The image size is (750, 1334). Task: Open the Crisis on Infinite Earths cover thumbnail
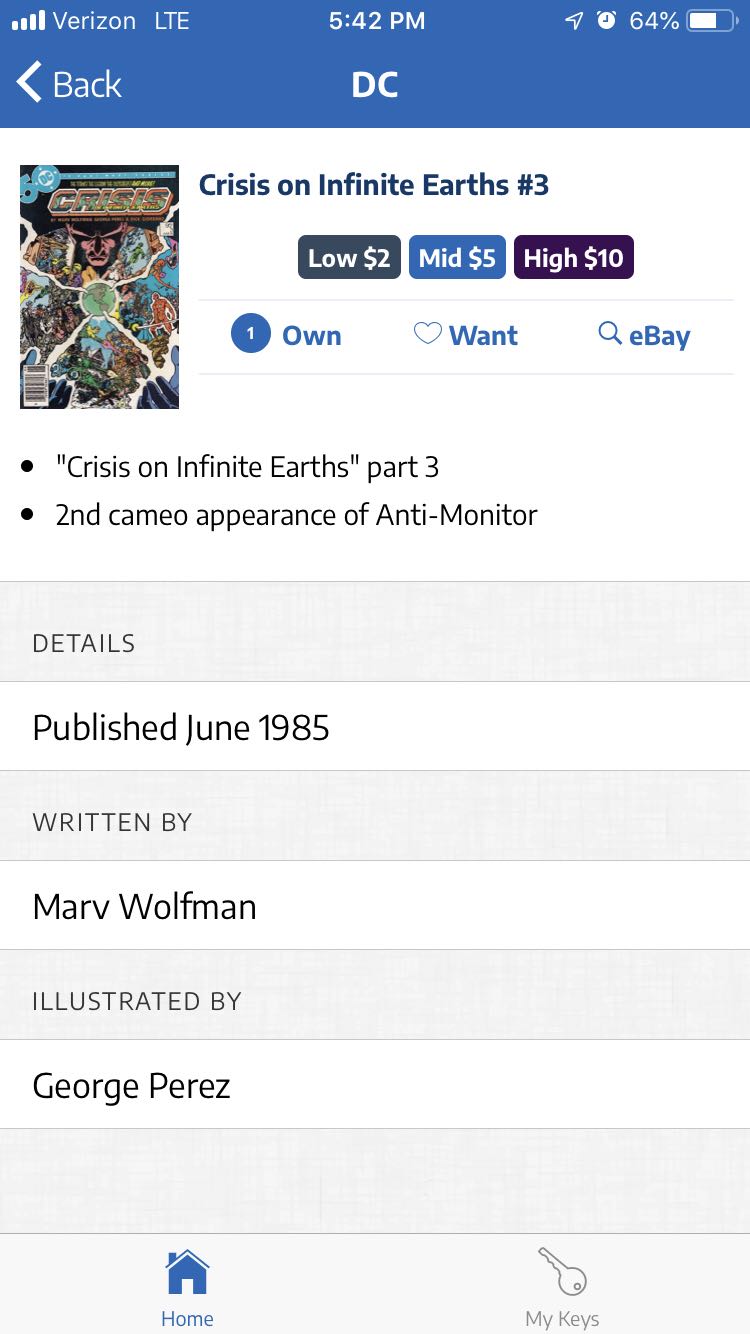pyautogui.click(x=99, y=287)
